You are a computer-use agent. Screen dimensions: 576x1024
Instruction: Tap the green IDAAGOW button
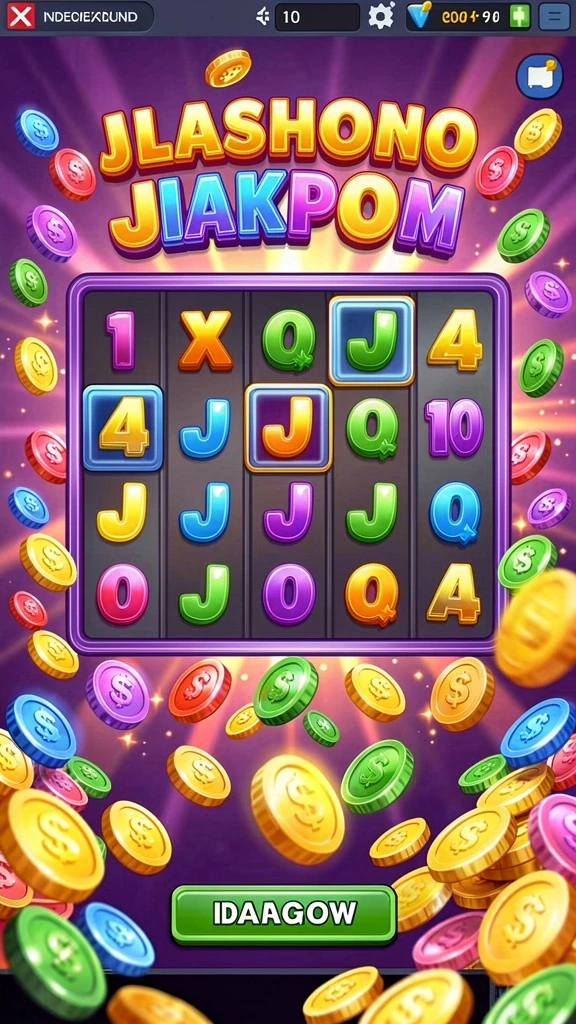tap(283, 914)
